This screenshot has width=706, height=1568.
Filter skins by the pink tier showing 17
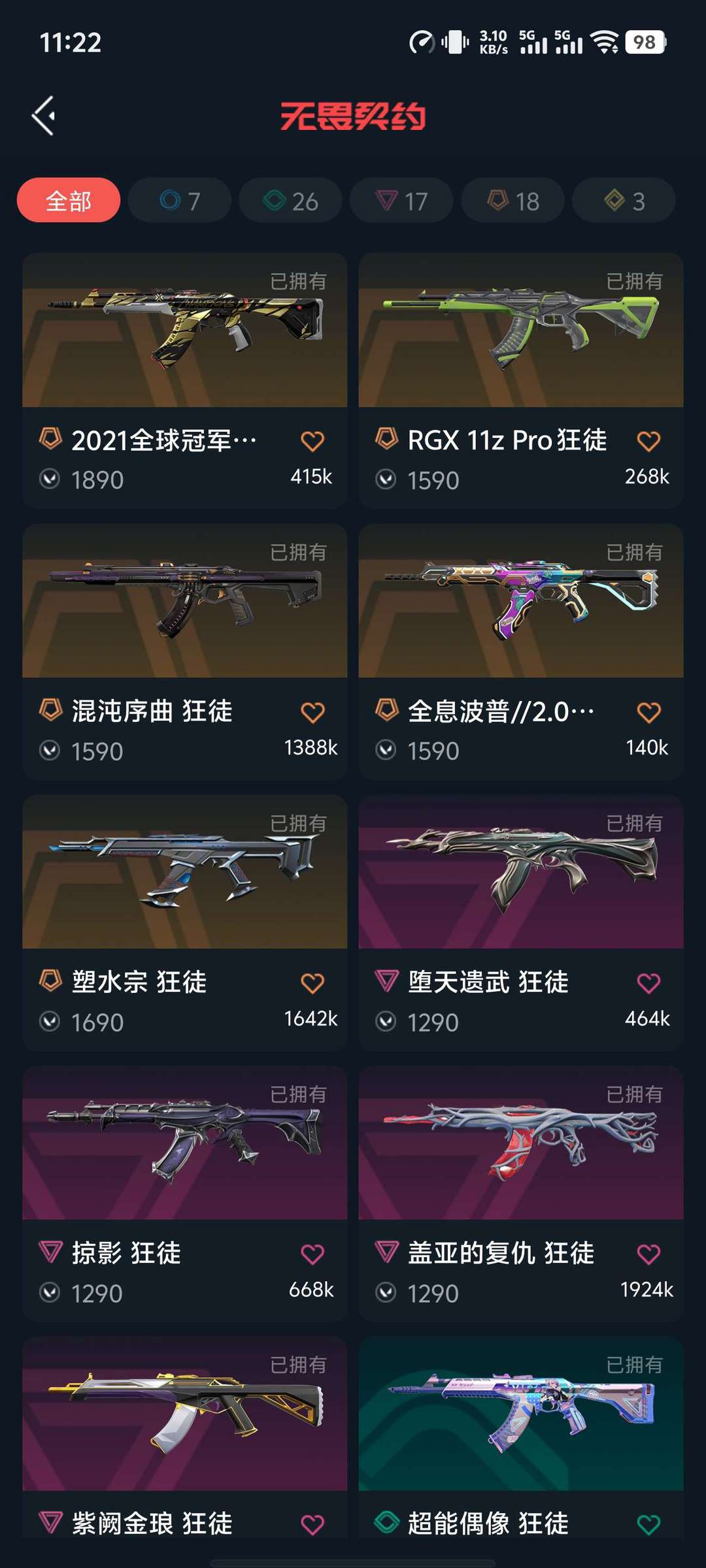pos(402,201)
